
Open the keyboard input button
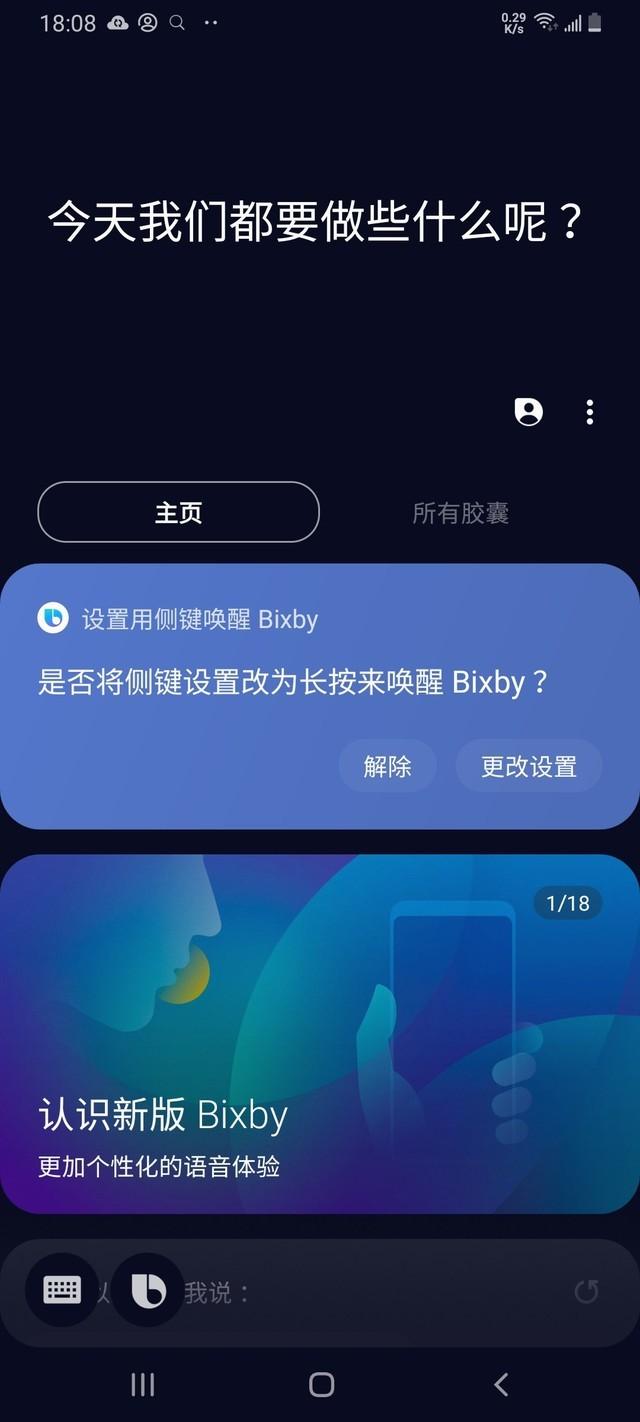[x=62, y=1290]
